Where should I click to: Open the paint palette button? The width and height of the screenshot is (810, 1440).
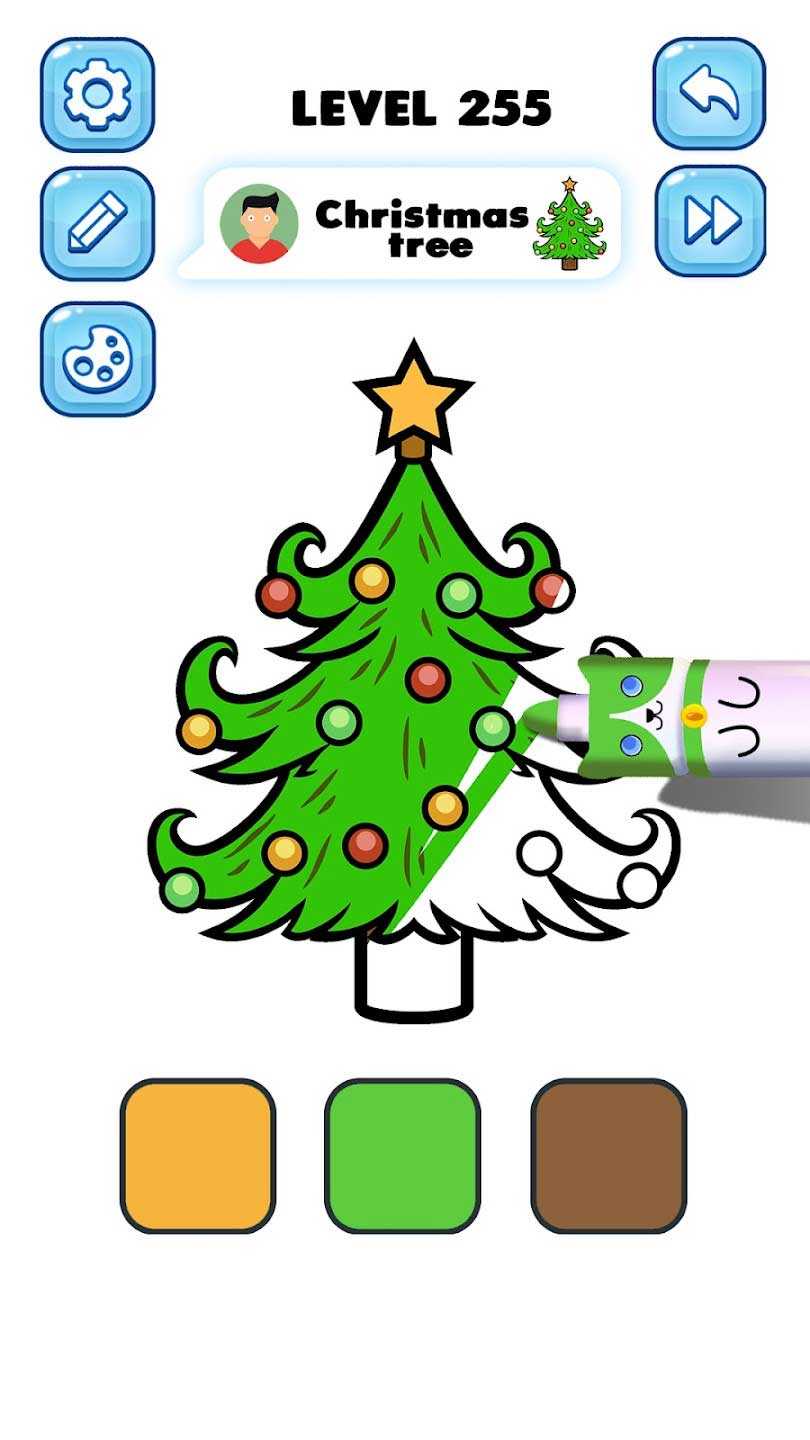[x=97, y=358]
